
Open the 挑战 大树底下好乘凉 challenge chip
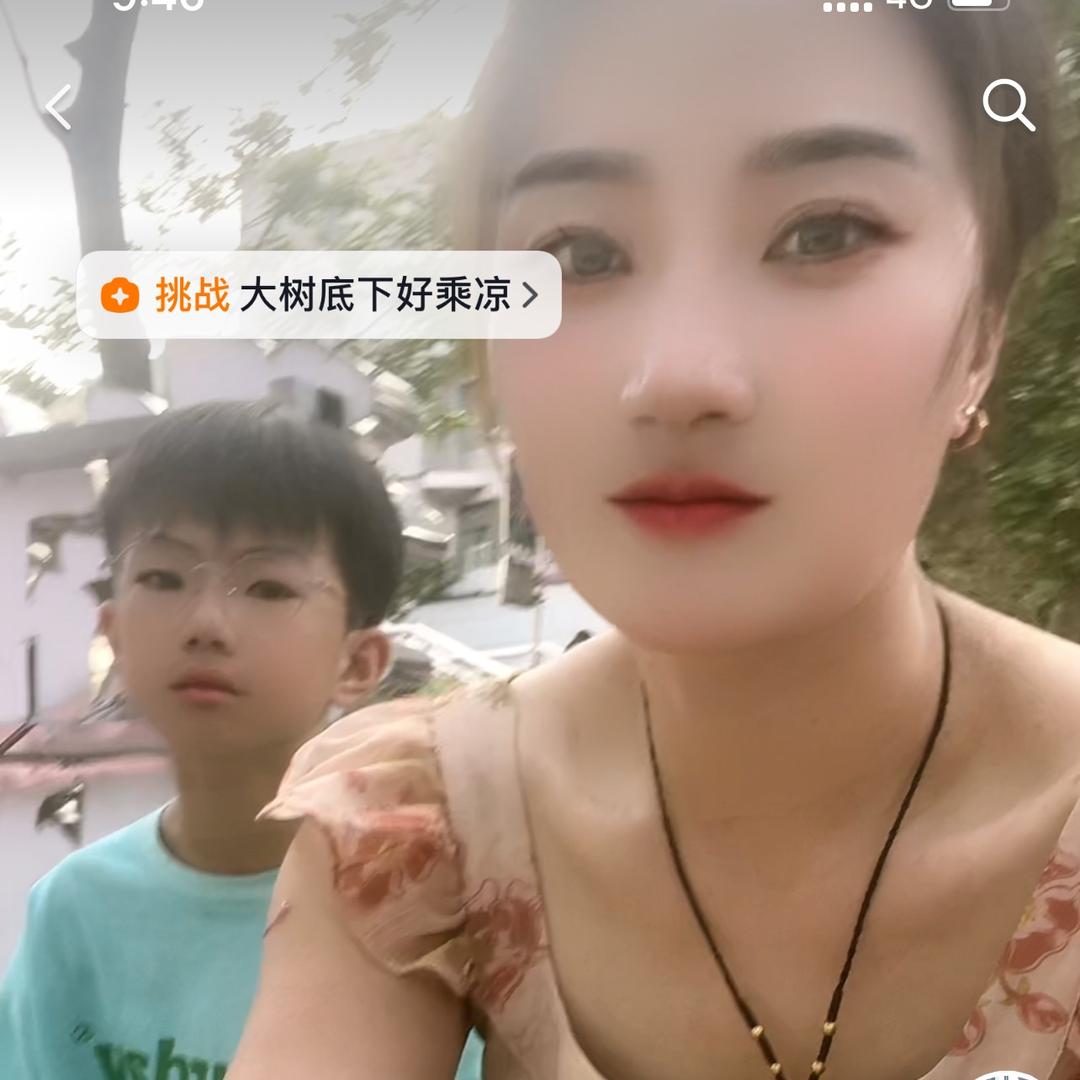(x=319, y=295)
